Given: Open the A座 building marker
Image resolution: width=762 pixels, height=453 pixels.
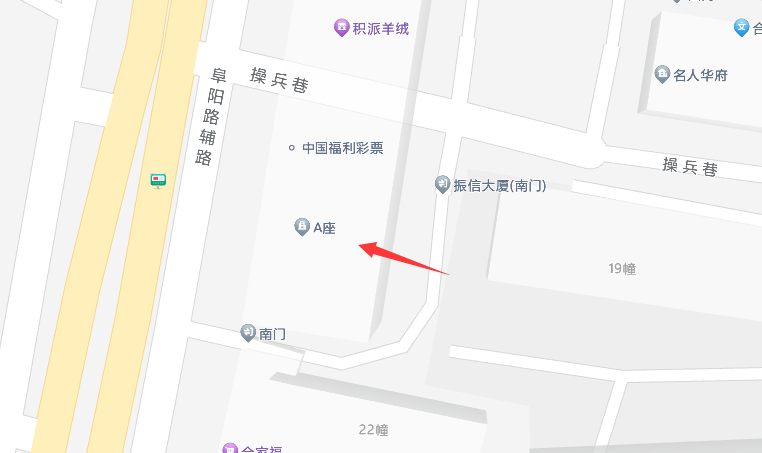Looking at the screenshot, I should tap(302, 227).
